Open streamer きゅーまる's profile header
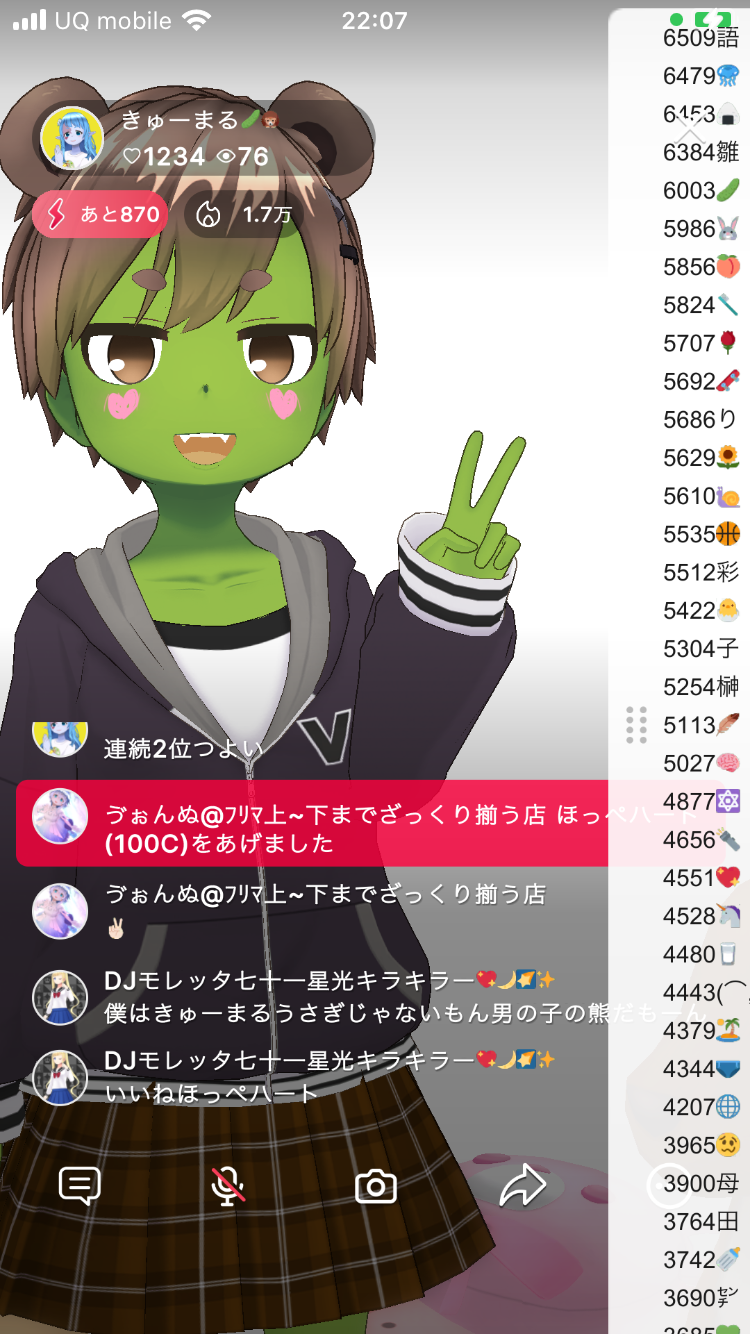 click(200, 139)
